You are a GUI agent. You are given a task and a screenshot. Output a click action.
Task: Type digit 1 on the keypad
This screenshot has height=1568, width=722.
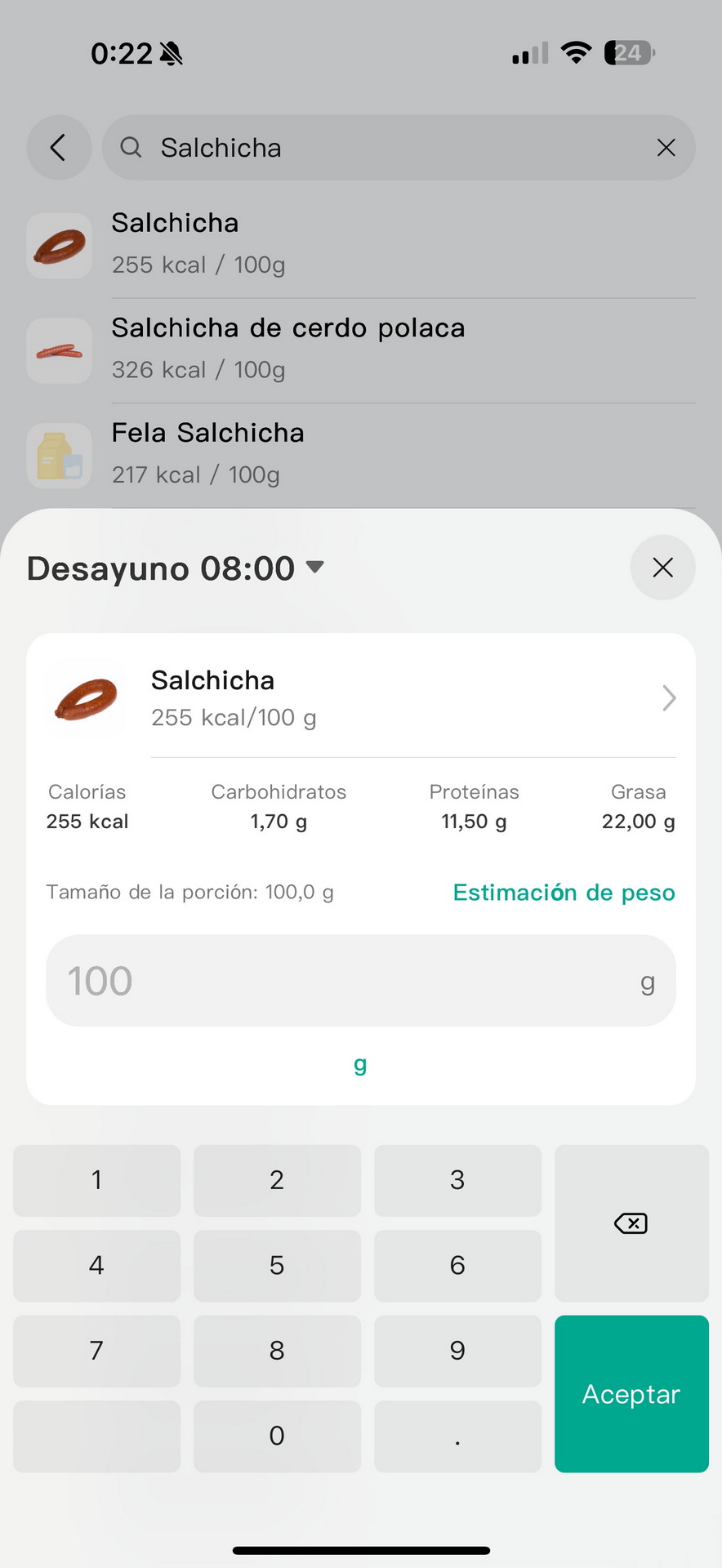tap(96, 1180)
